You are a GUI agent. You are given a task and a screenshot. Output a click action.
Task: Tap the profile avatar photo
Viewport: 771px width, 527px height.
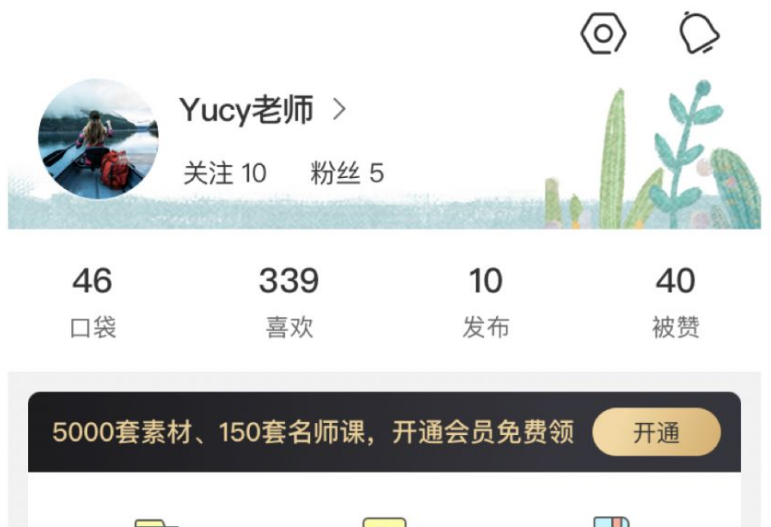tap(98, 139)
